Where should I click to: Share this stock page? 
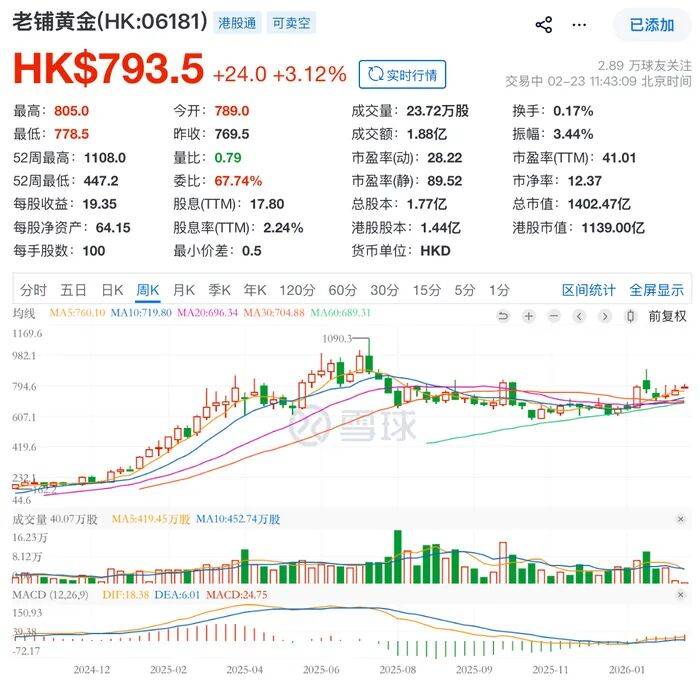point(544,25)
